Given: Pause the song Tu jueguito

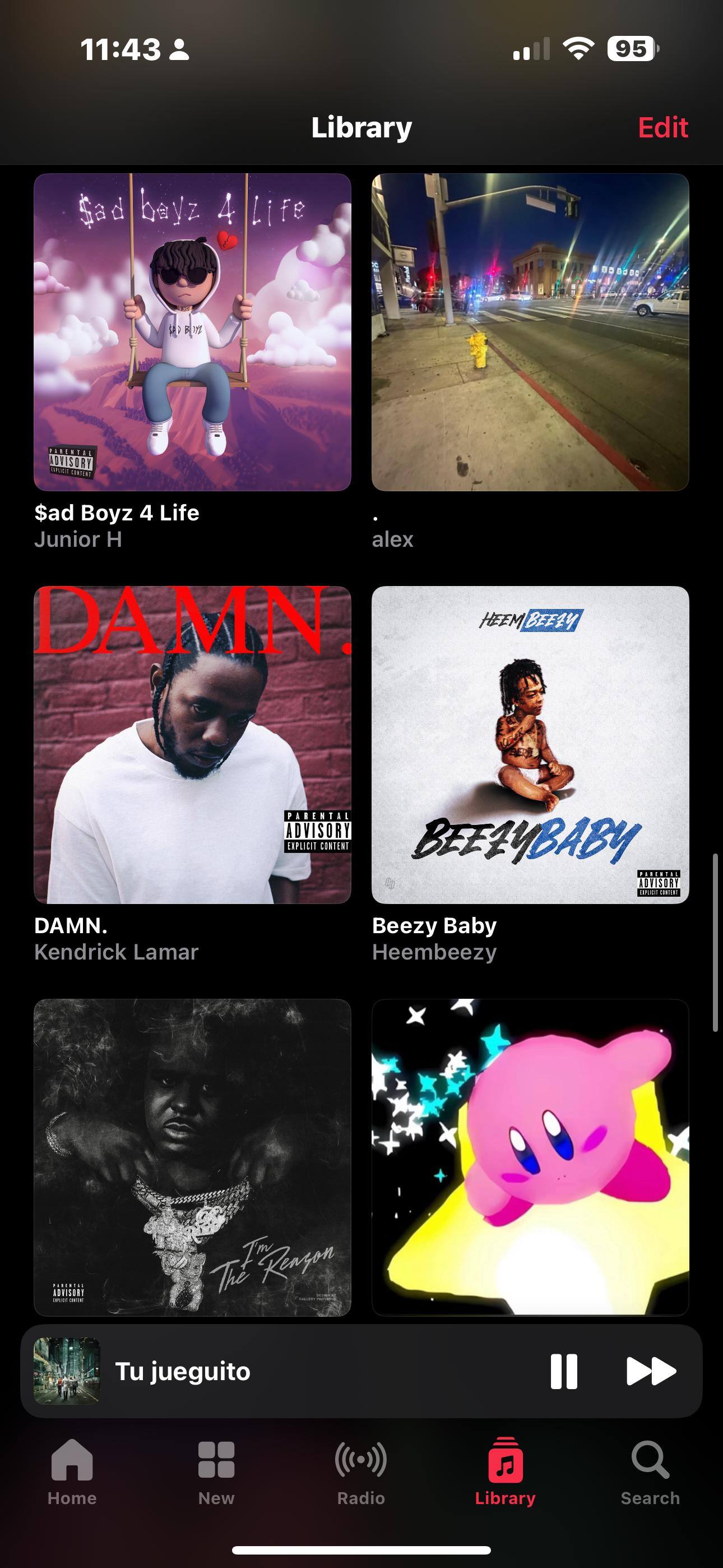Looking at the screenshot, I should tap(564, 1371).
